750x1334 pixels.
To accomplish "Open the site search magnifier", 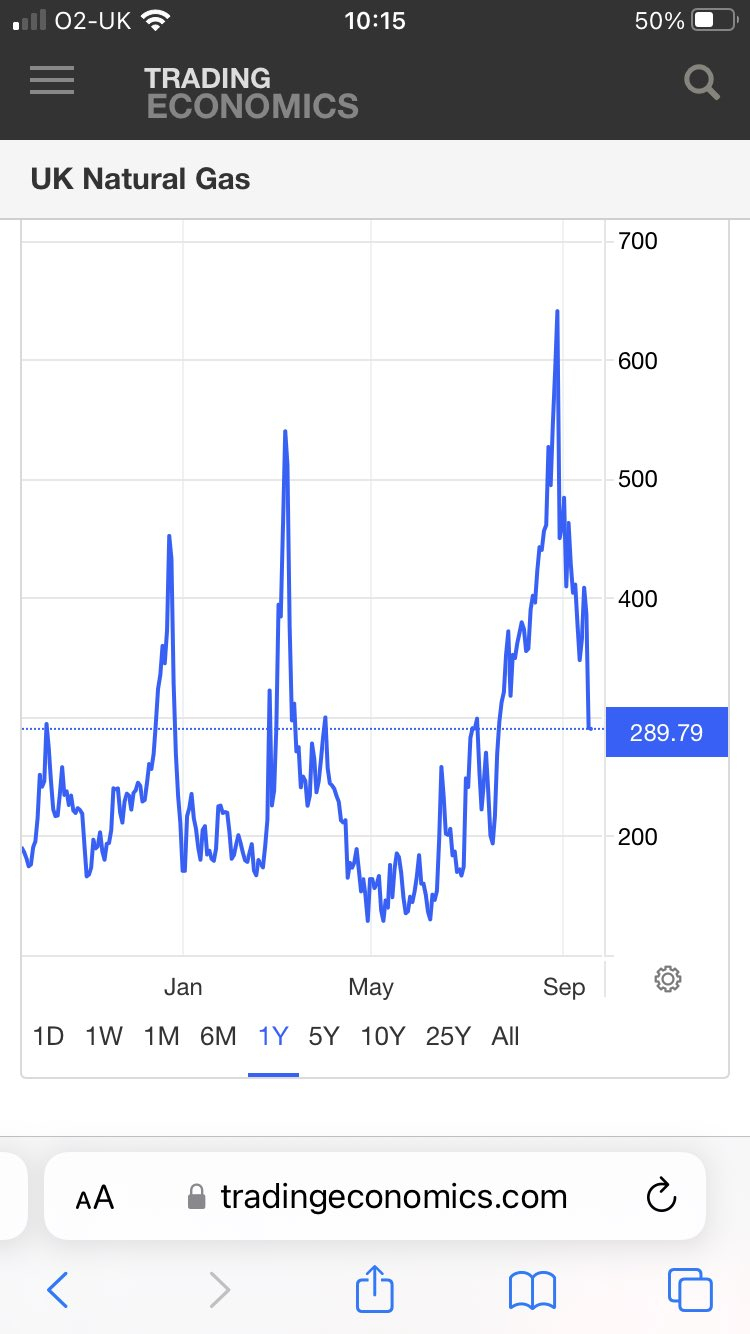I will (x=702, y=83).
